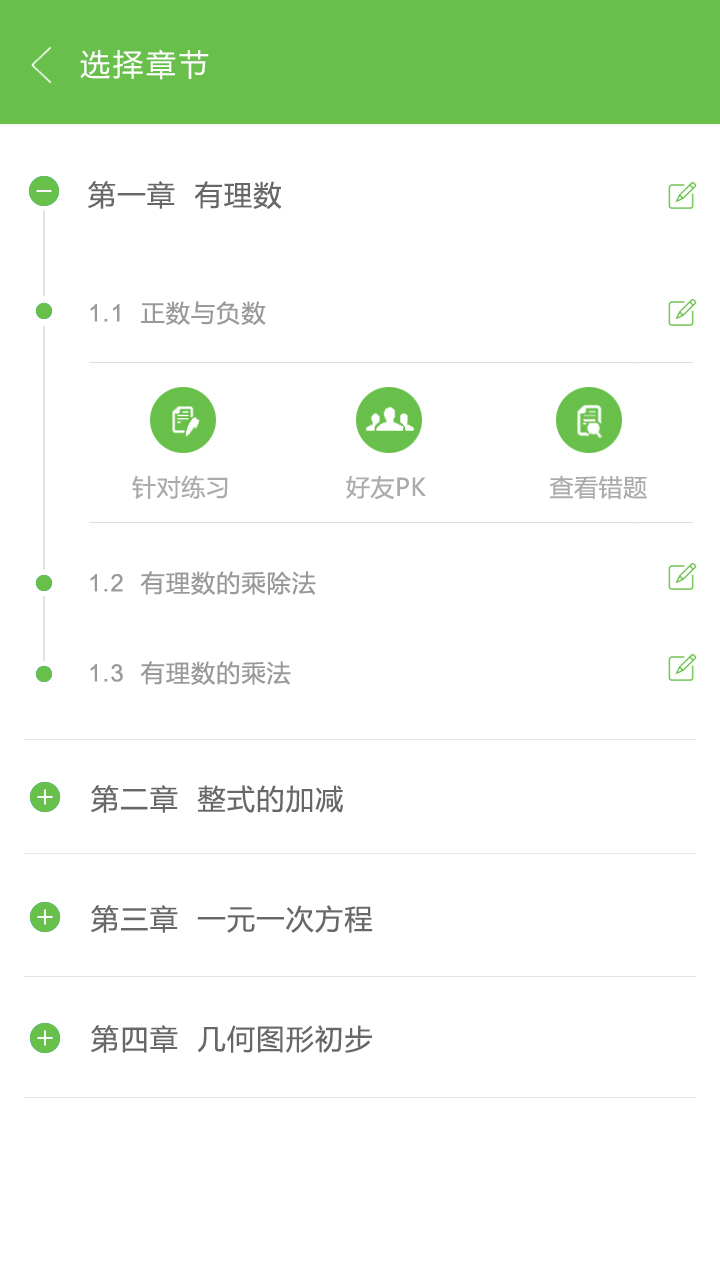Image resolution: width=720 pixels, height=1280 pixels.
Task: Tap the edit icon beside 第一章 有理数
Action: click(682, 195)
